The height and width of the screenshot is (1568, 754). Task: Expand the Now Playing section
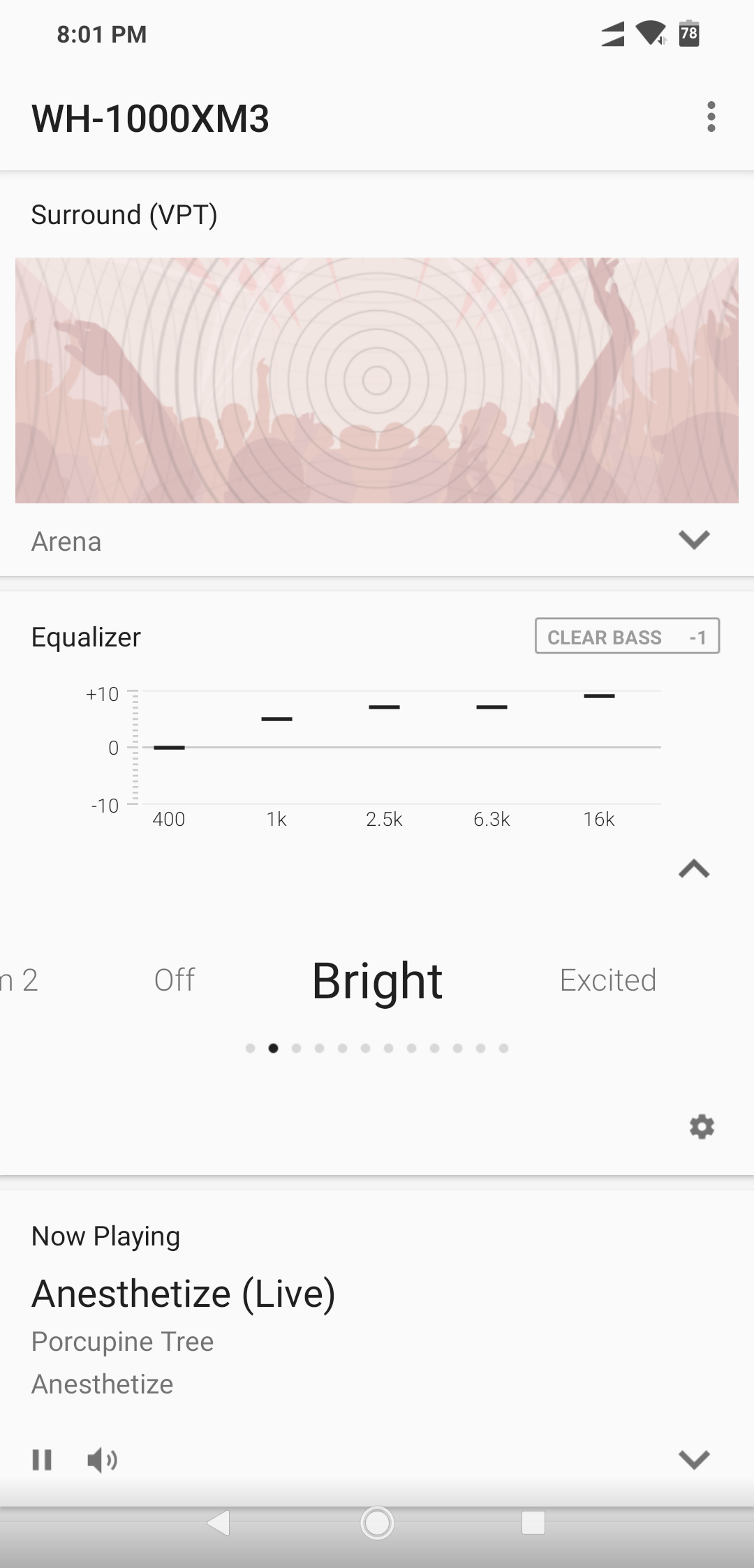[694, 1460]
